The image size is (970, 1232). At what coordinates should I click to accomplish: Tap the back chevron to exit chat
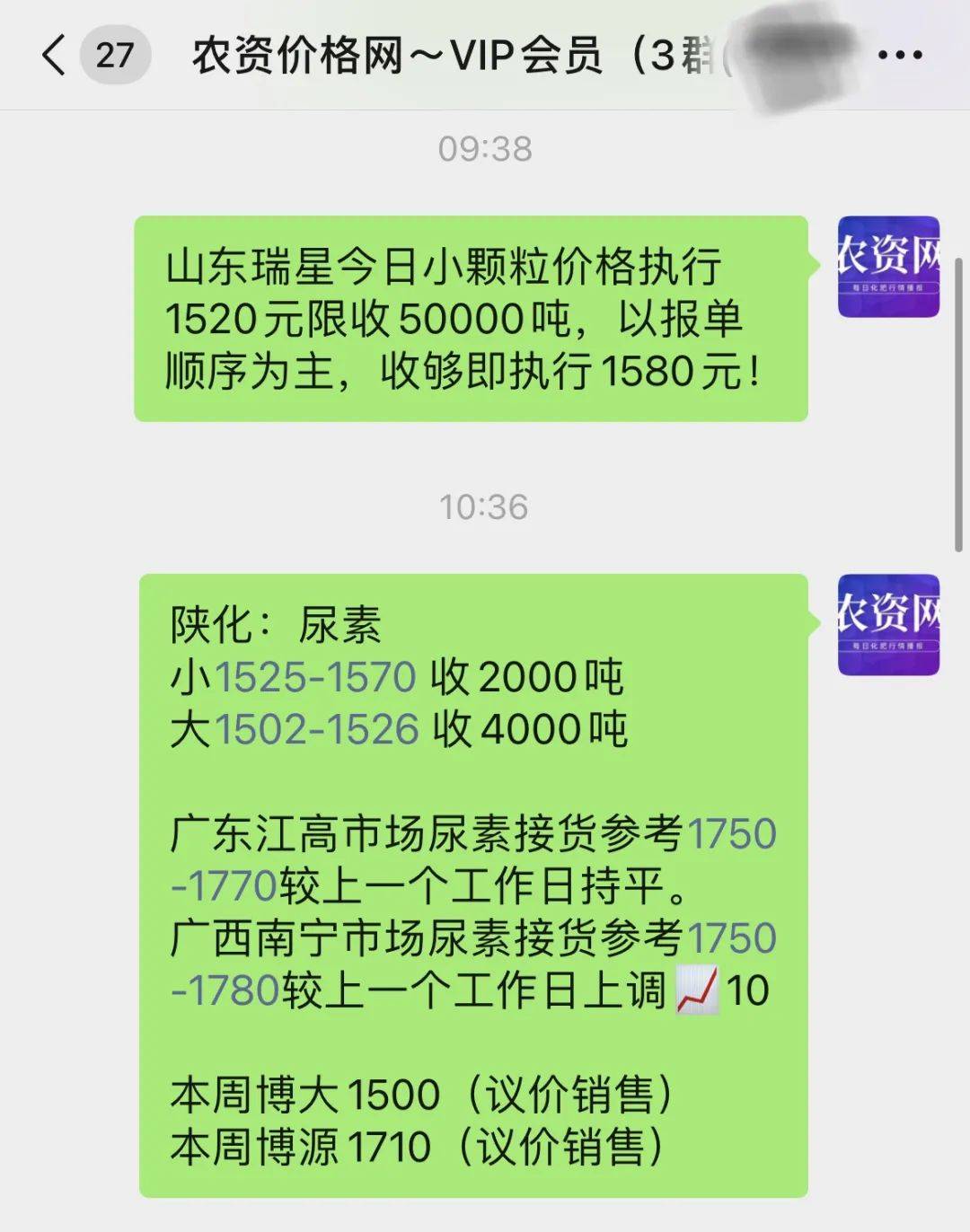point(52,56)
